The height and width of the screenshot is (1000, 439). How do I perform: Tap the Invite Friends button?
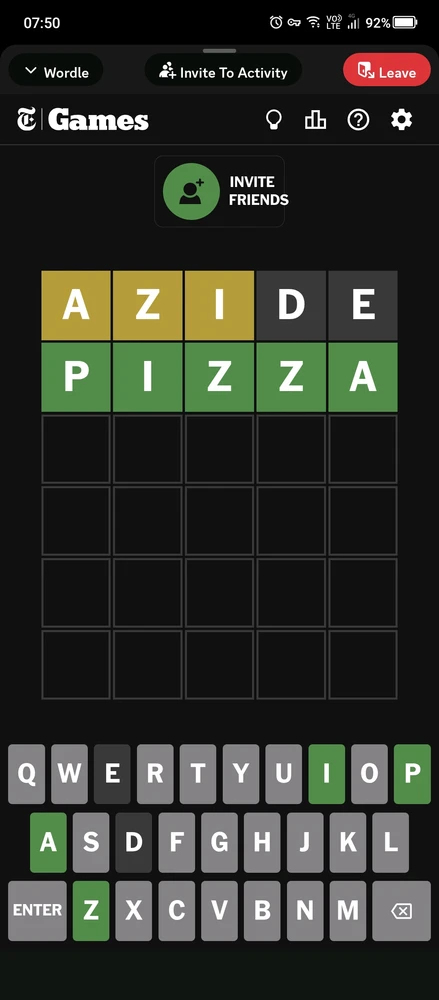coord(220,191)
